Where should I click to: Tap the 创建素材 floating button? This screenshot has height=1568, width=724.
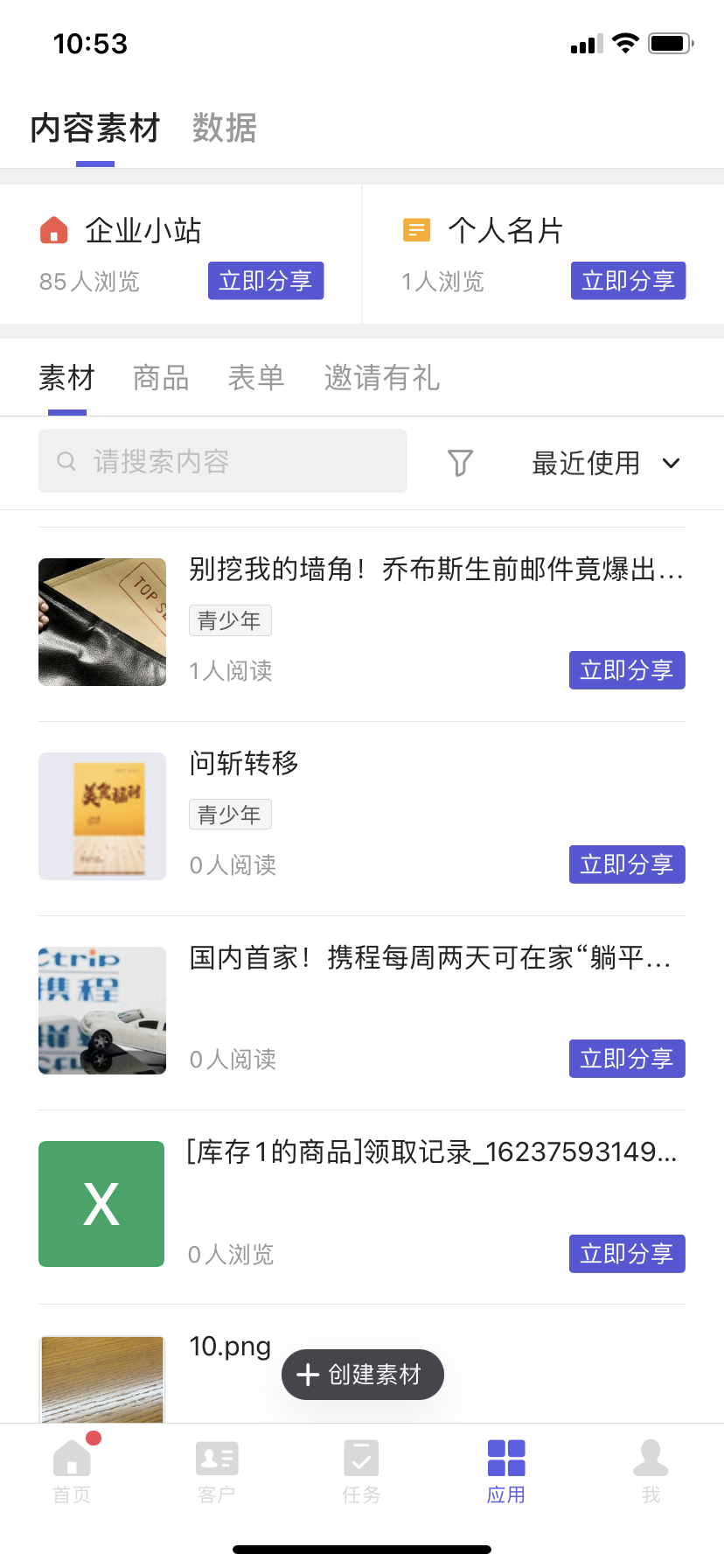pyautogui.click(x=363, y=1375)
